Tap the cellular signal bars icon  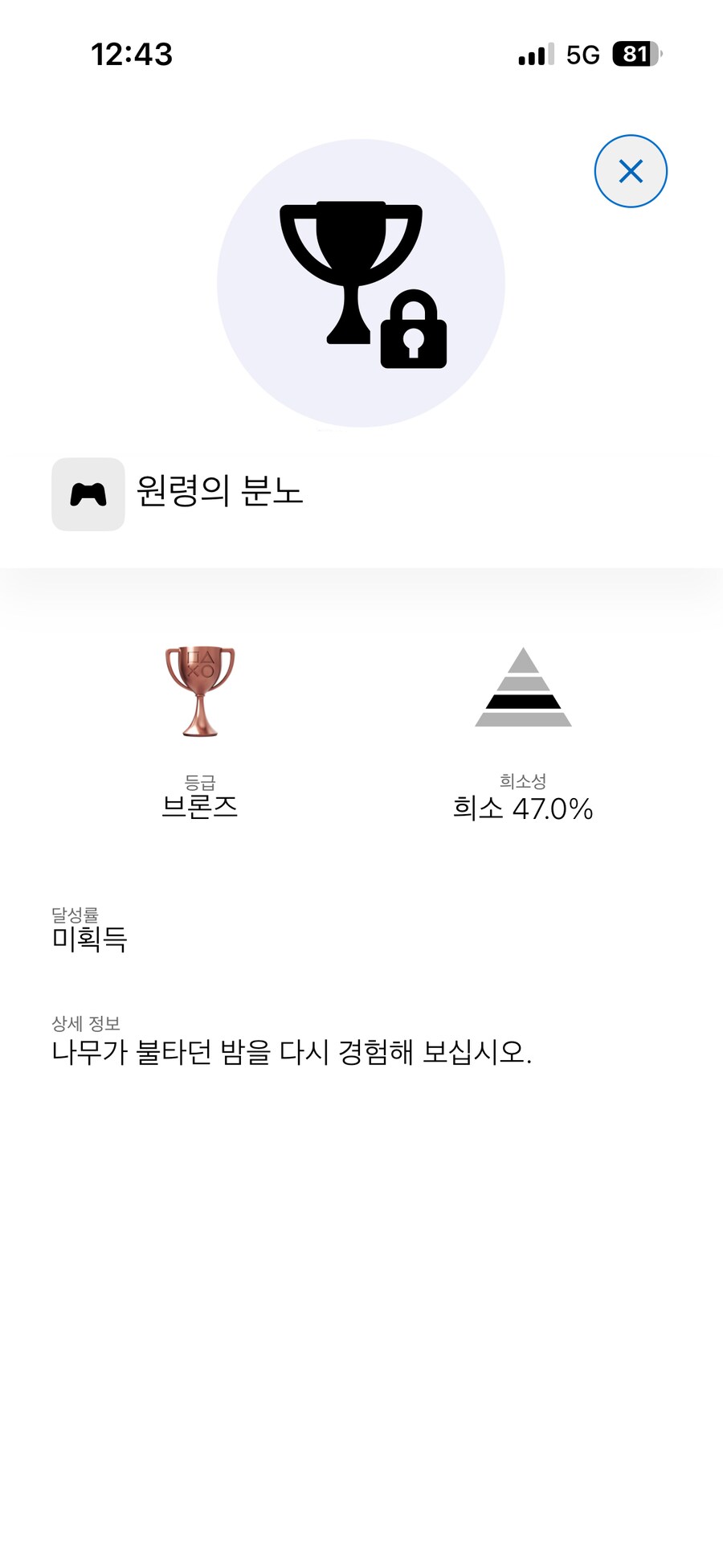(x=534, y=53)
